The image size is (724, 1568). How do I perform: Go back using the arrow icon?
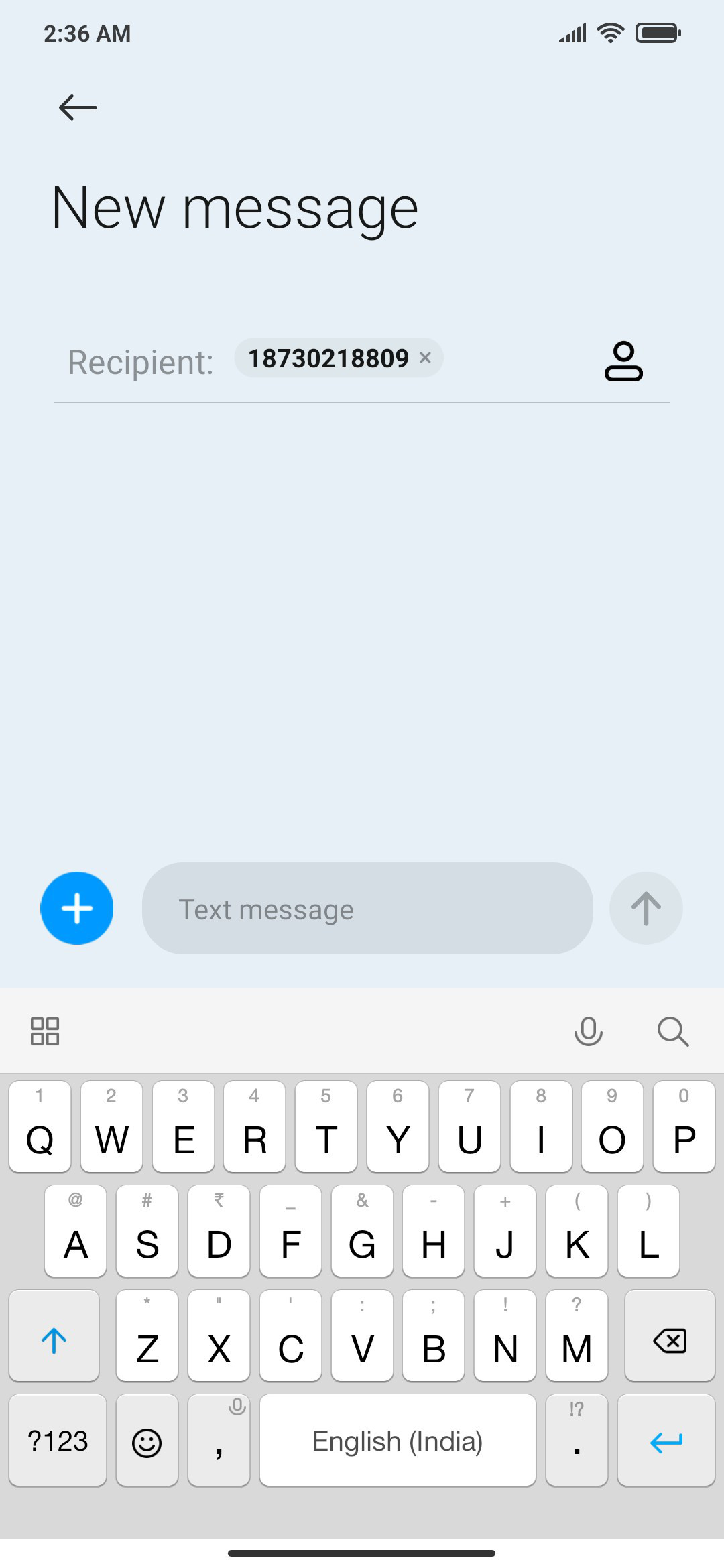pyautogui.click(x=78, y=107)
